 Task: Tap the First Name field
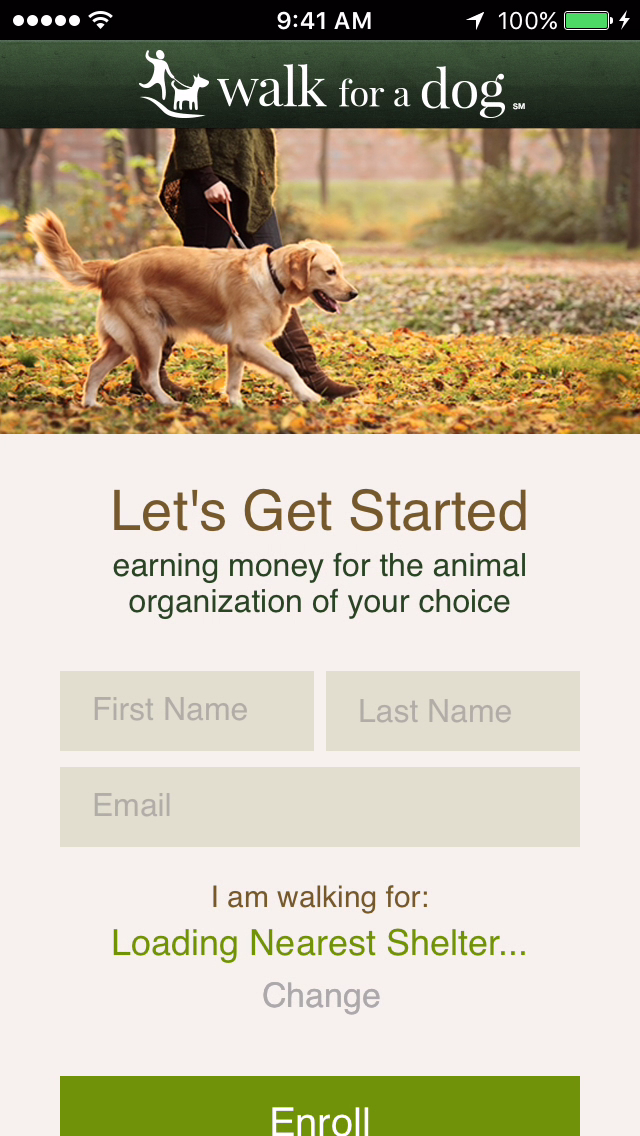point(187,710)
